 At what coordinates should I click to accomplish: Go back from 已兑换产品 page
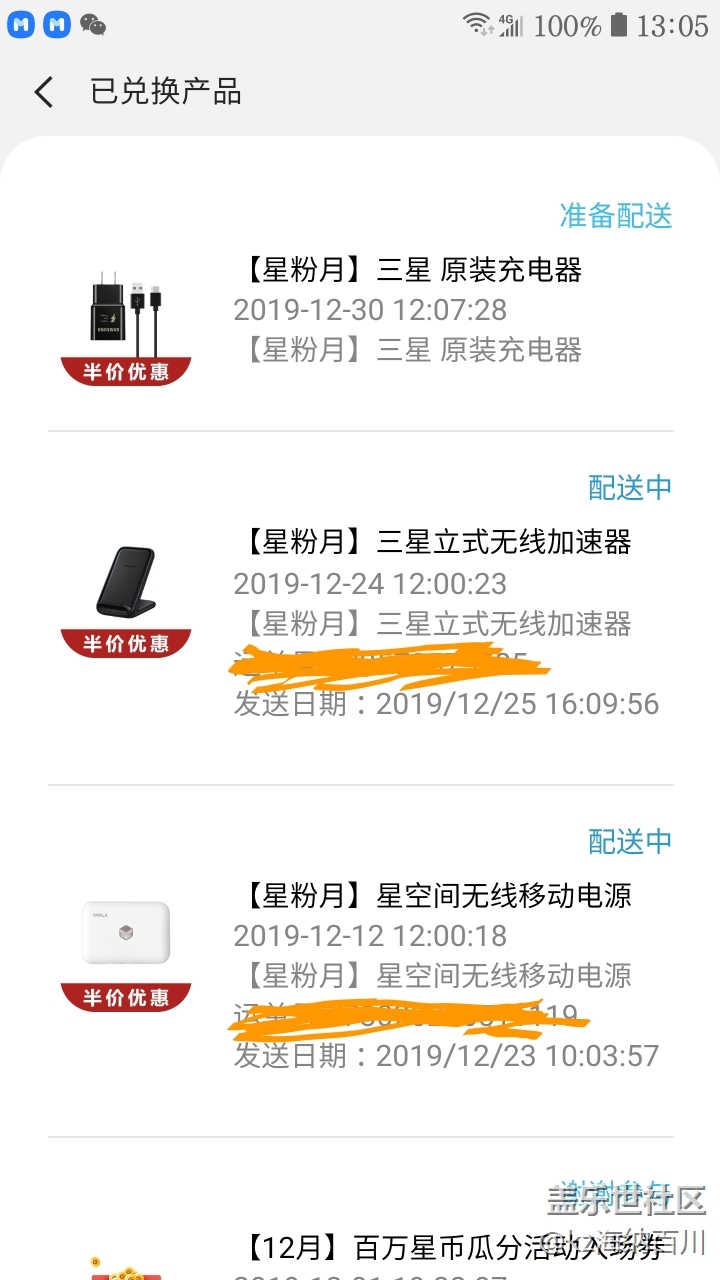coord(44,92)
